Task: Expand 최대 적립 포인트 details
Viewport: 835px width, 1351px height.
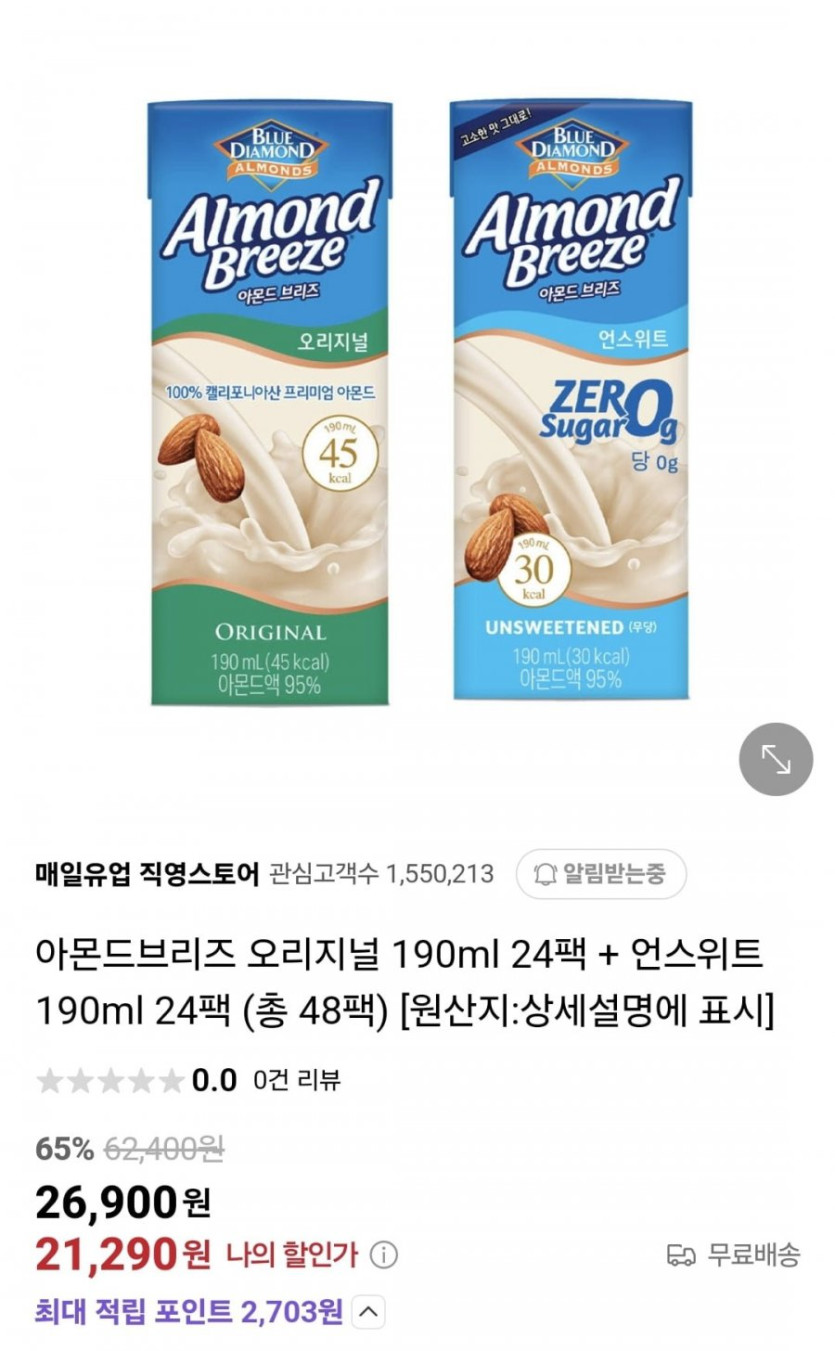Action: pyautogui.click(x=369, y=1311)
